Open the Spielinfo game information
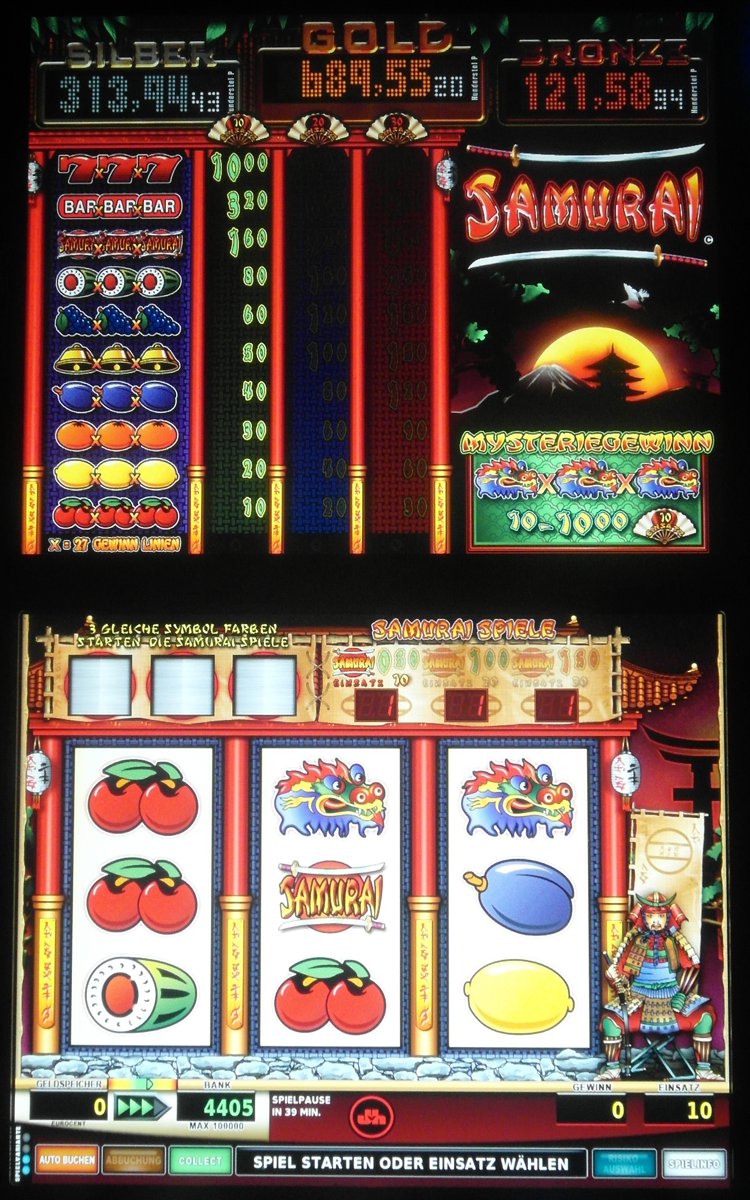The height and width of the screenshot is (1200, 750). (693, 1162)
